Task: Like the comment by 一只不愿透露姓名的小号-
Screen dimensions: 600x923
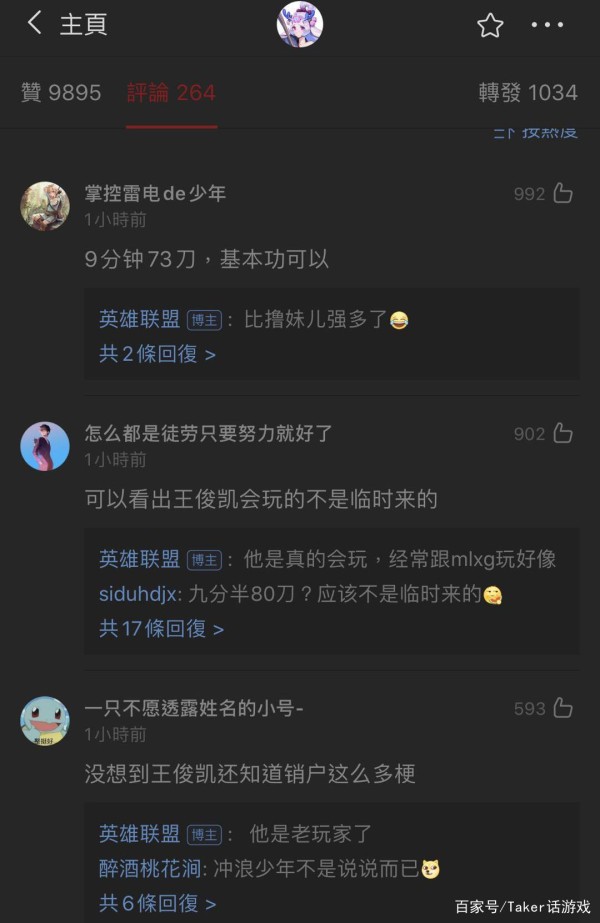Action: [x=563, y=708]
